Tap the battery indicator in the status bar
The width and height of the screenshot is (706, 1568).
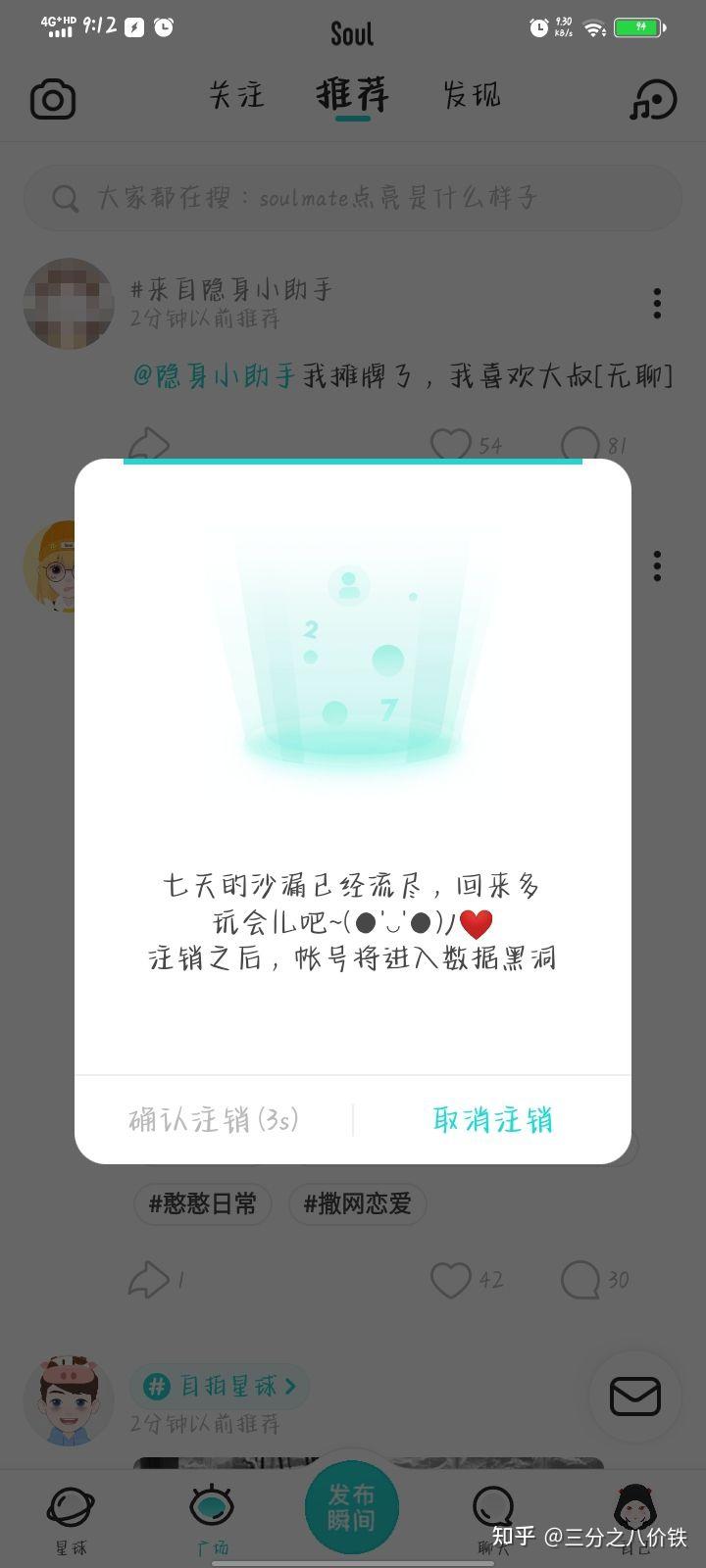click(x=638, y=29)
